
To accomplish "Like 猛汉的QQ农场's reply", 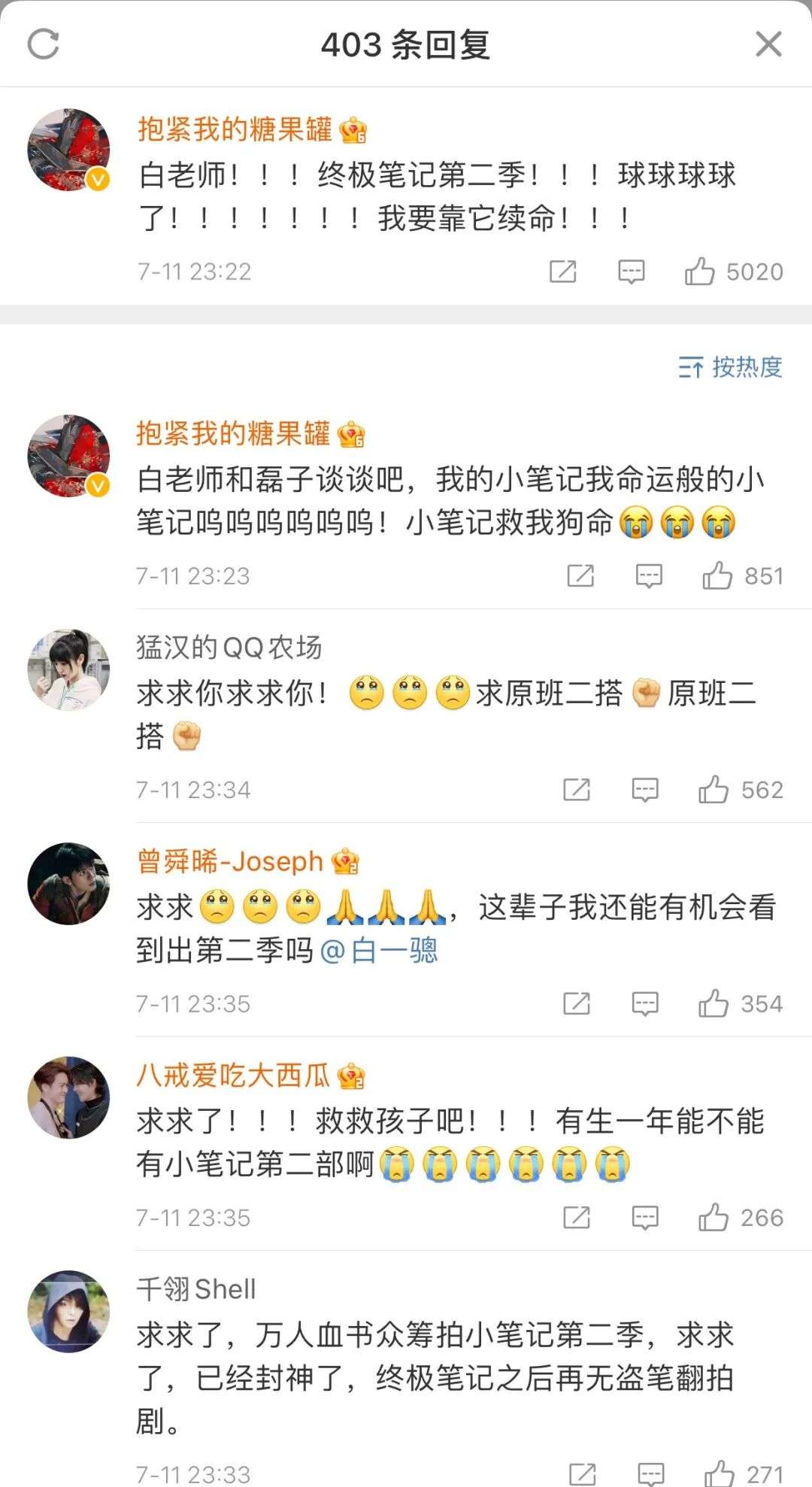I will (713, 790).
